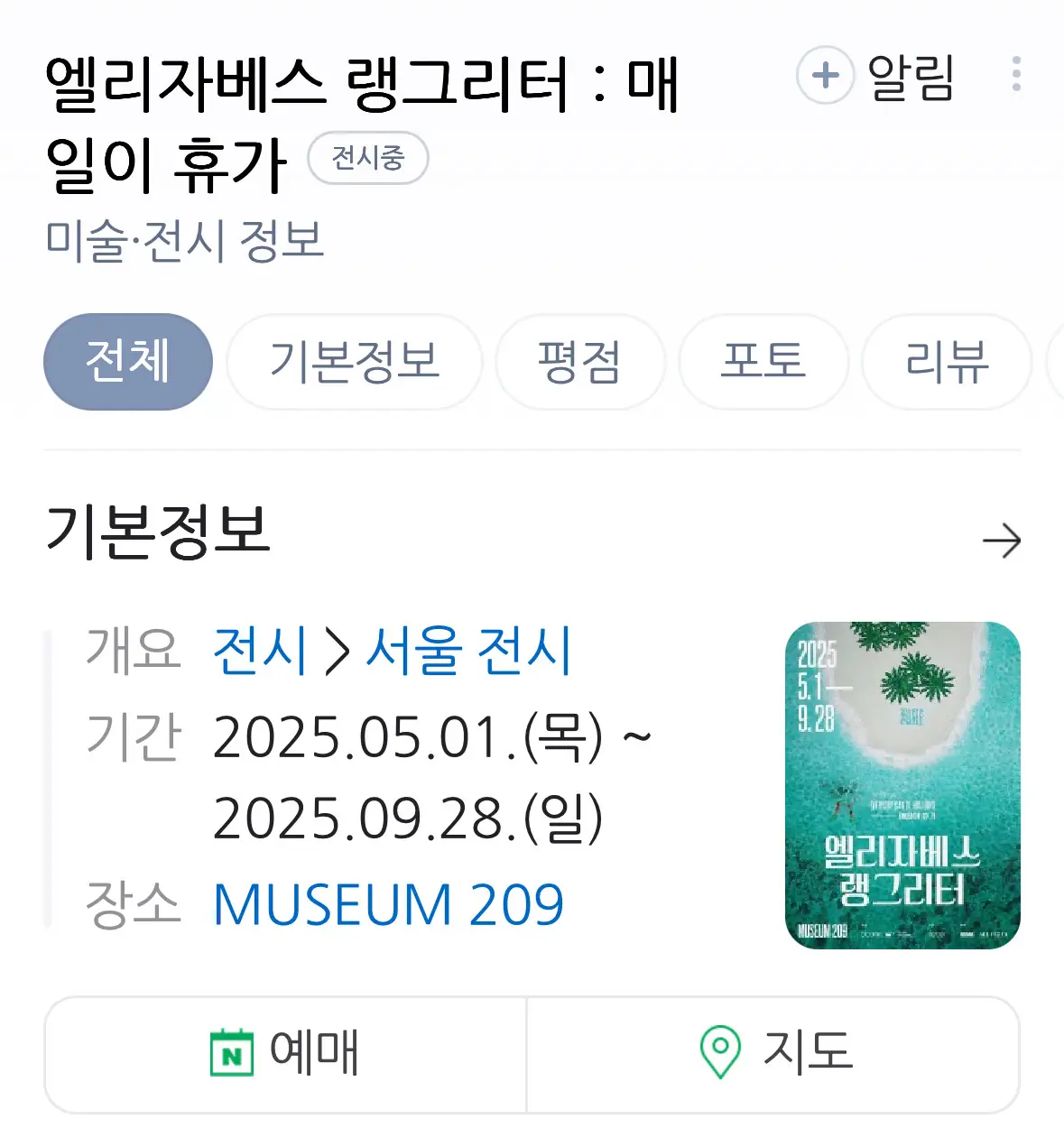Open the 포토 tab

pyautogui.click(x=763, y=361)
